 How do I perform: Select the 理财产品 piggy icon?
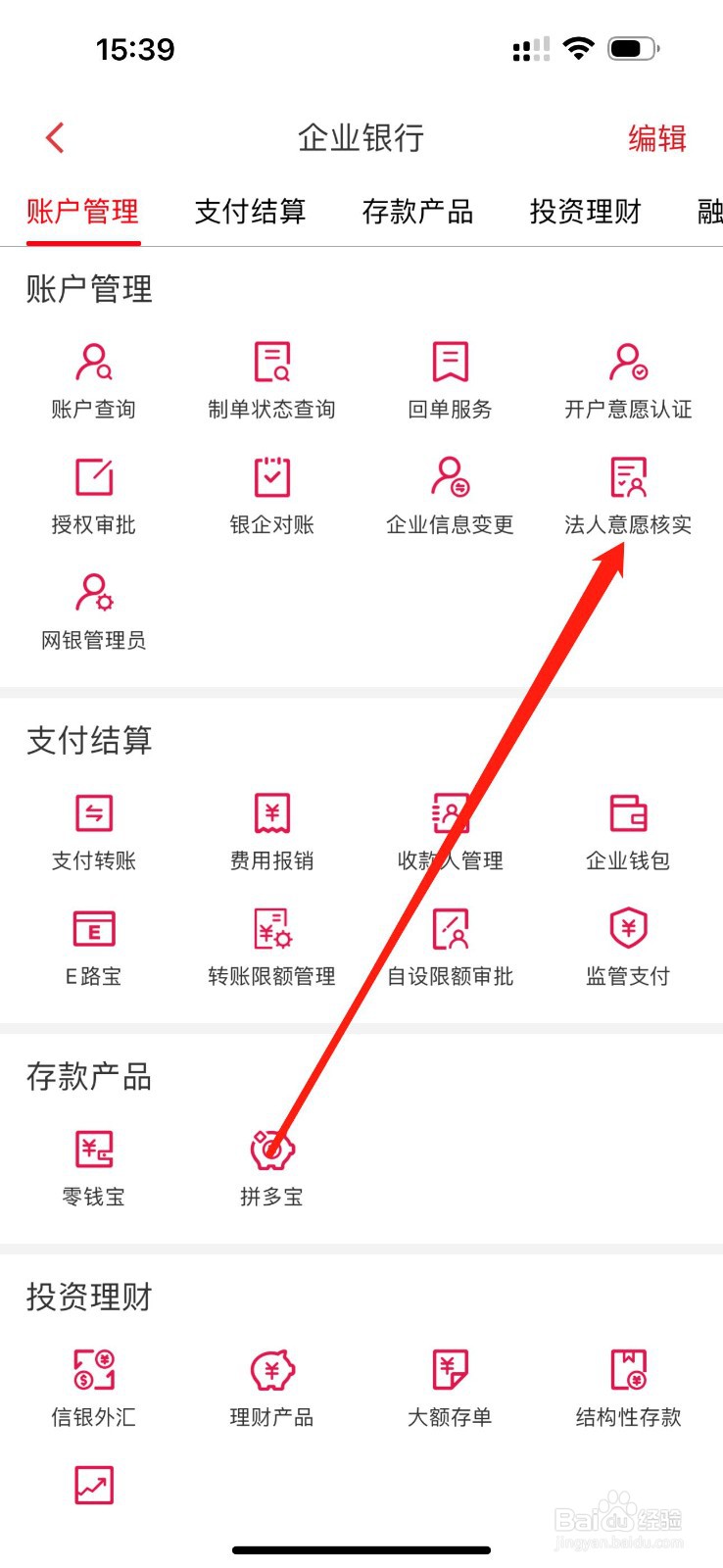271,1370
